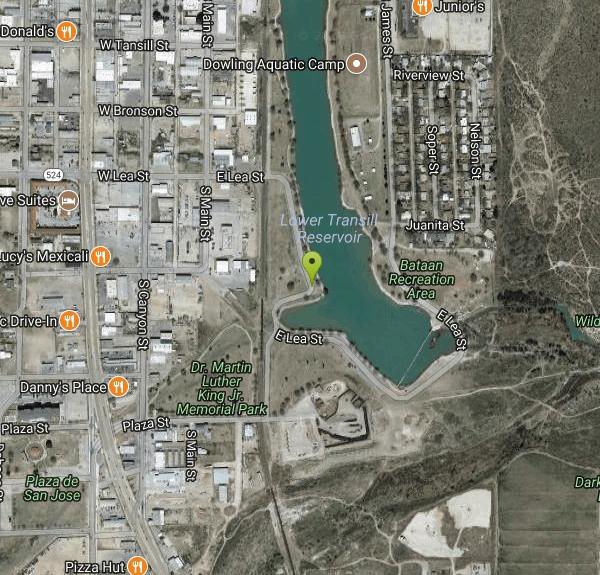Open the Dowling Aquatic Camp marker
This screenshot has width=600, height=575.
[x=356, y=64]
